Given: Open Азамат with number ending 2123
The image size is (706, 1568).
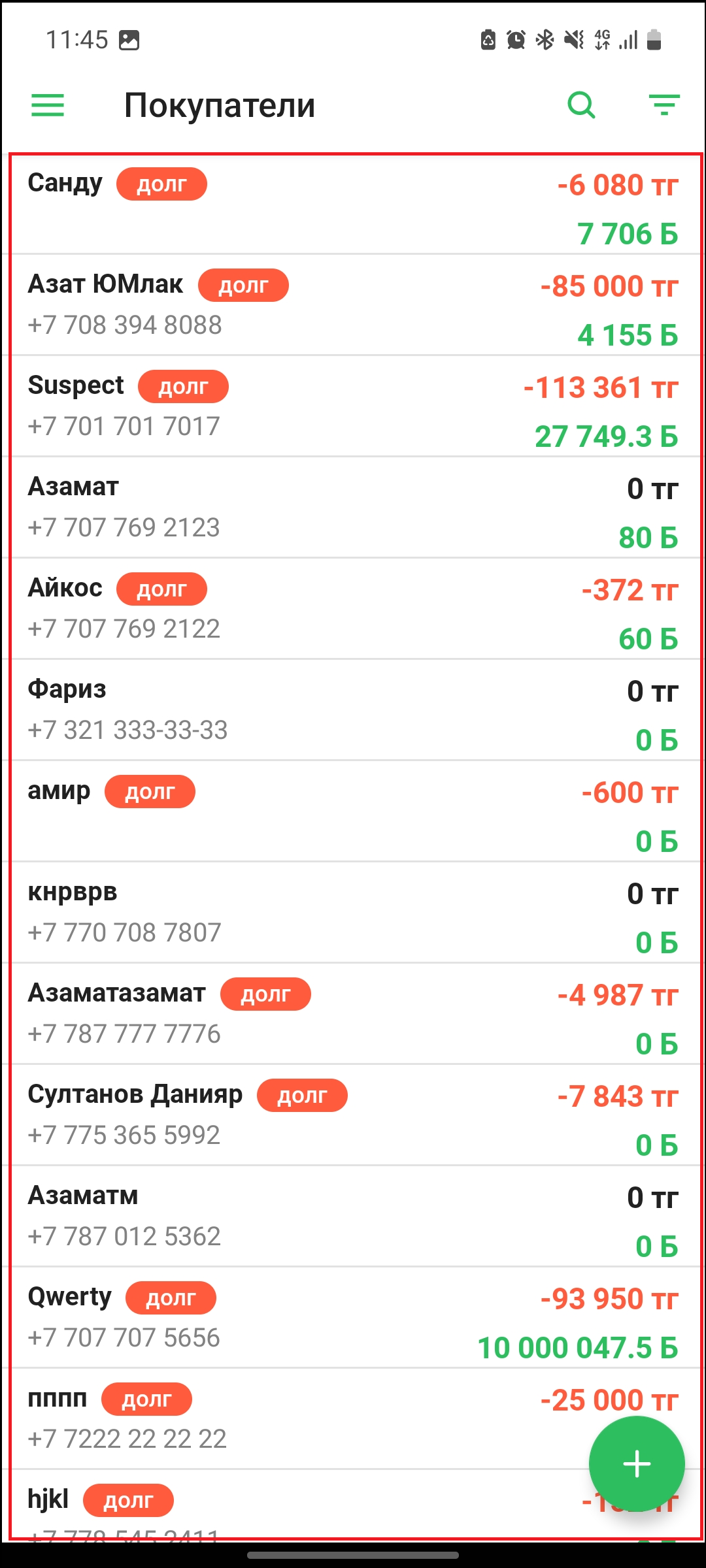Looking at the screenshot, I should tap(353, 508).
